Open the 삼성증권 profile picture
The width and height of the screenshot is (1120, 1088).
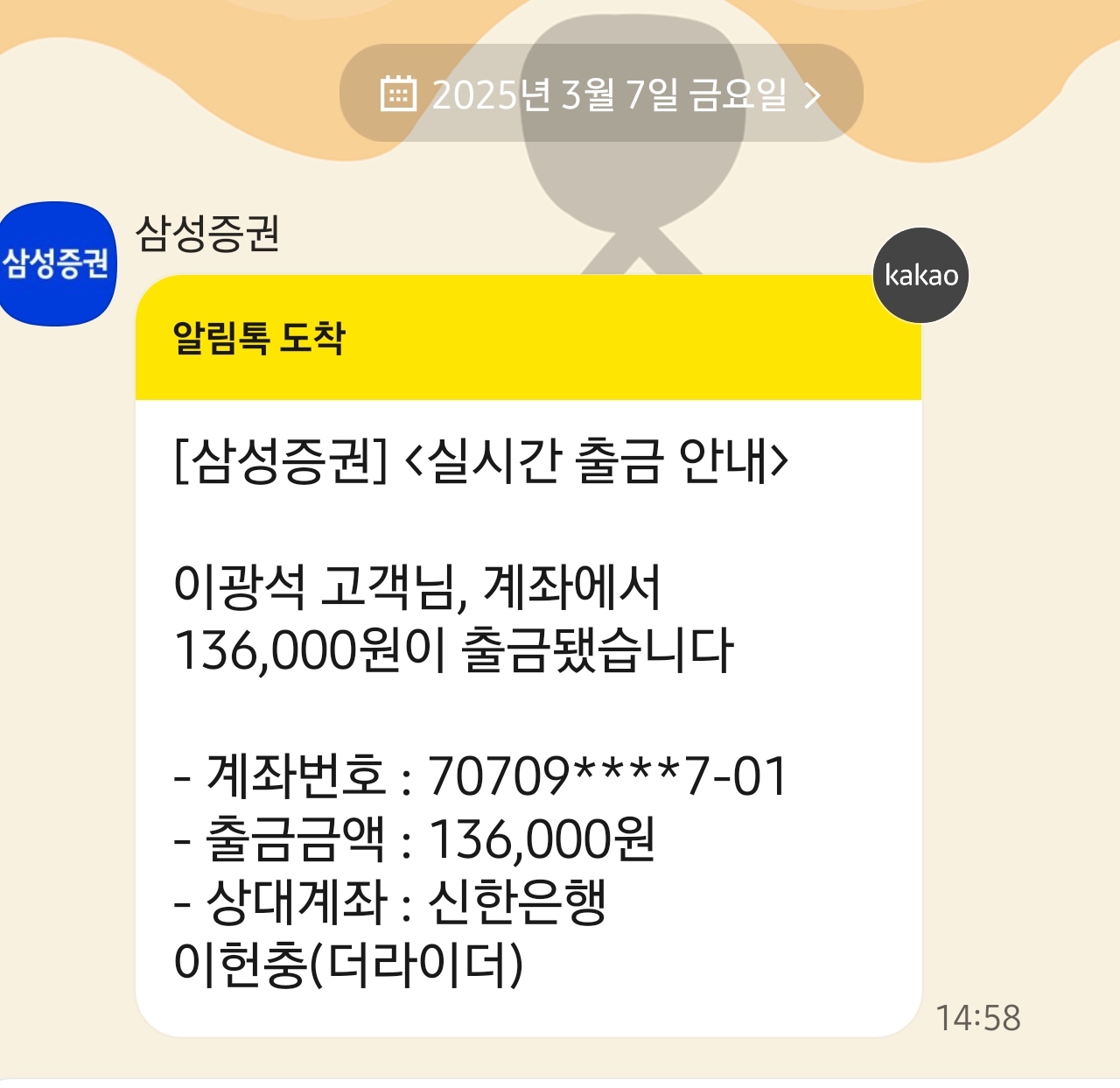pos(58,263)
